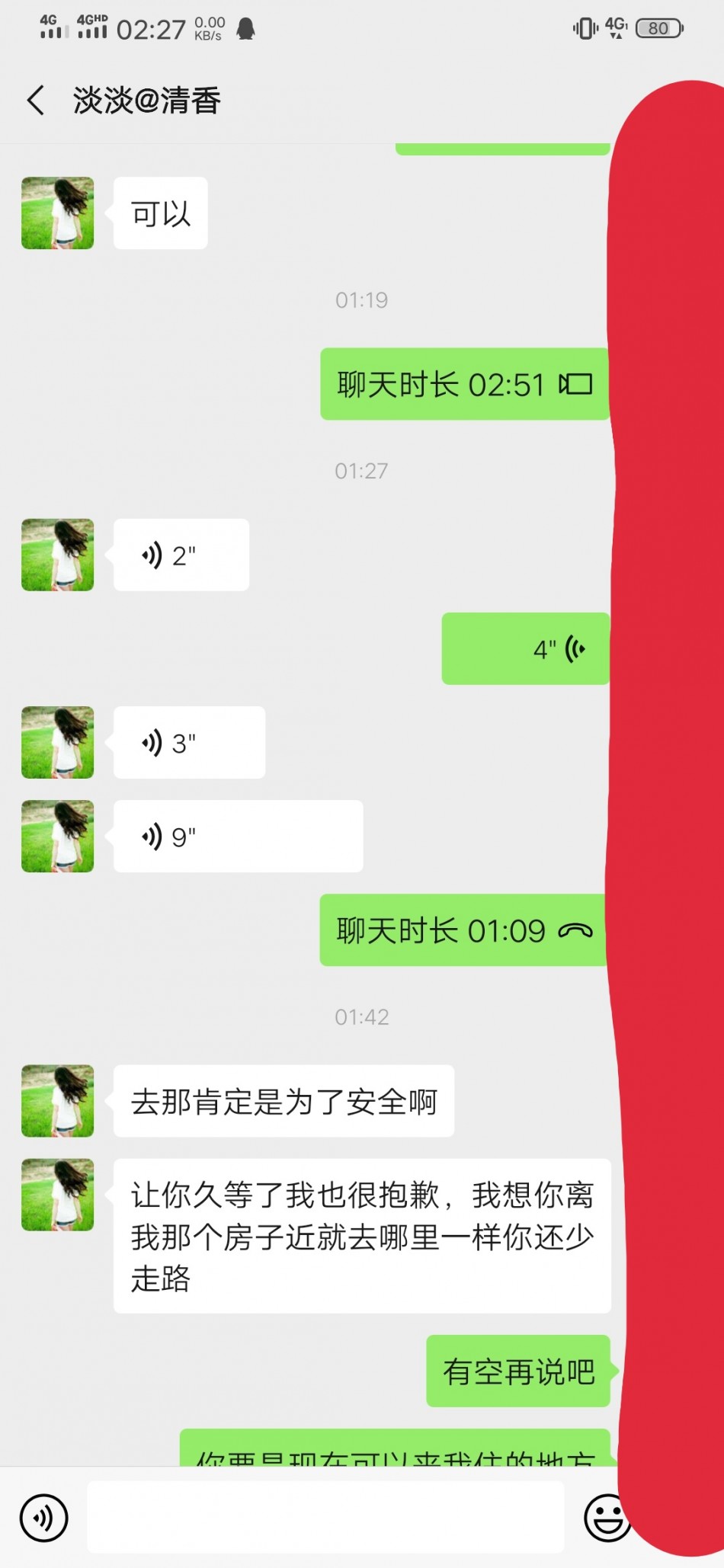Open contact avatar beside 可以 message
This screenshot has width=724, height=1568.
58,213
